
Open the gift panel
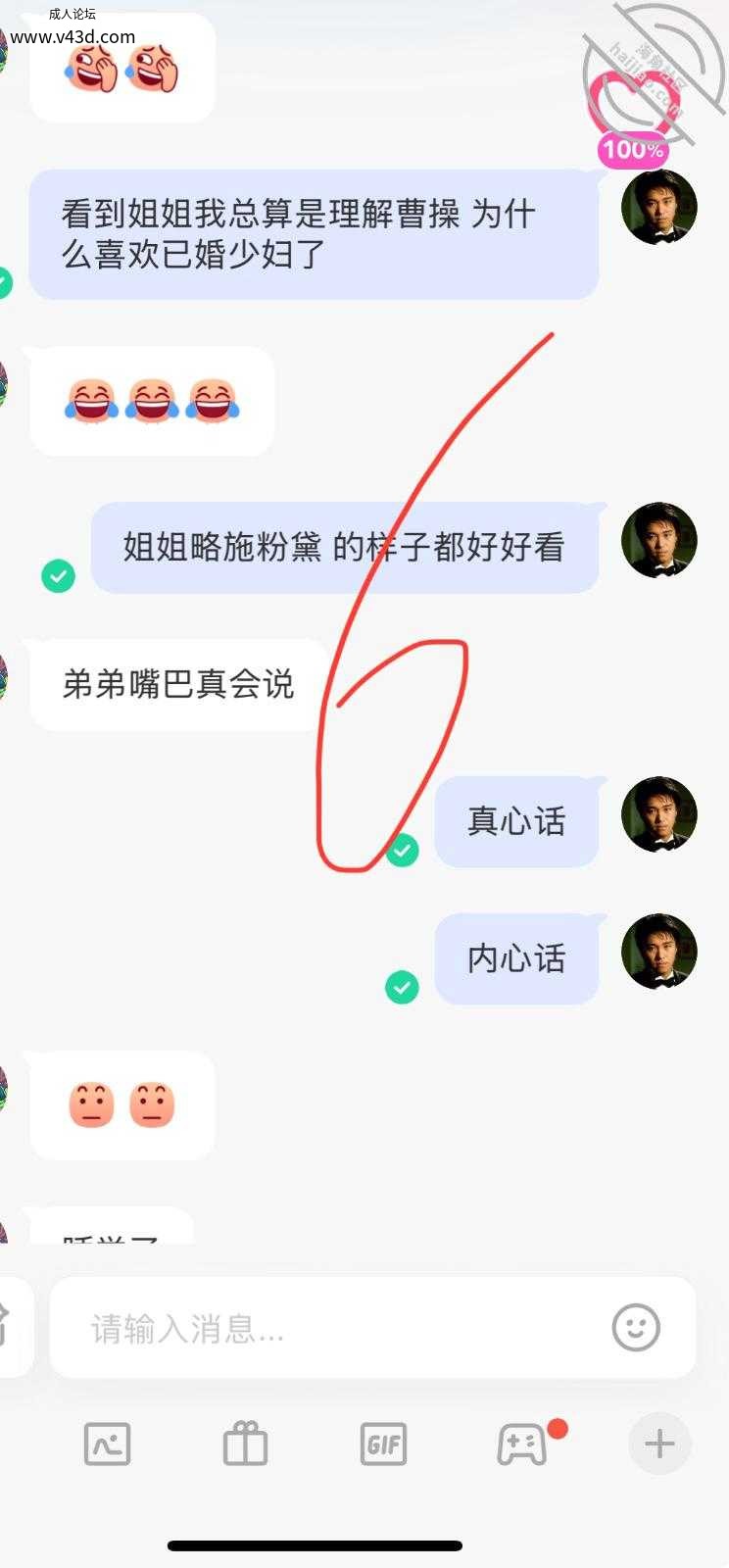coord(245,1444)
